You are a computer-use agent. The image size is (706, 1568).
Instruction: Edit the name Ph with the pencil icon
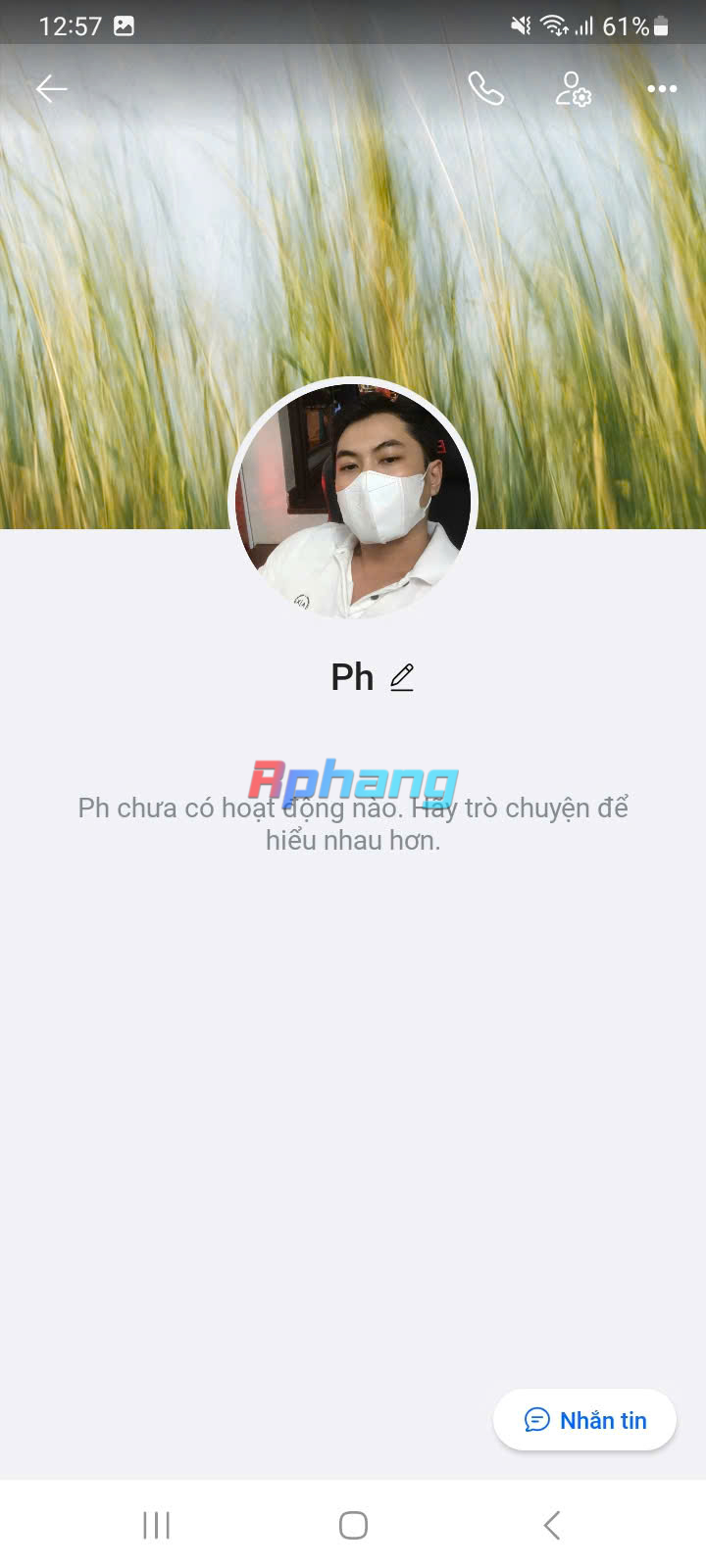[x=402, y=677]
